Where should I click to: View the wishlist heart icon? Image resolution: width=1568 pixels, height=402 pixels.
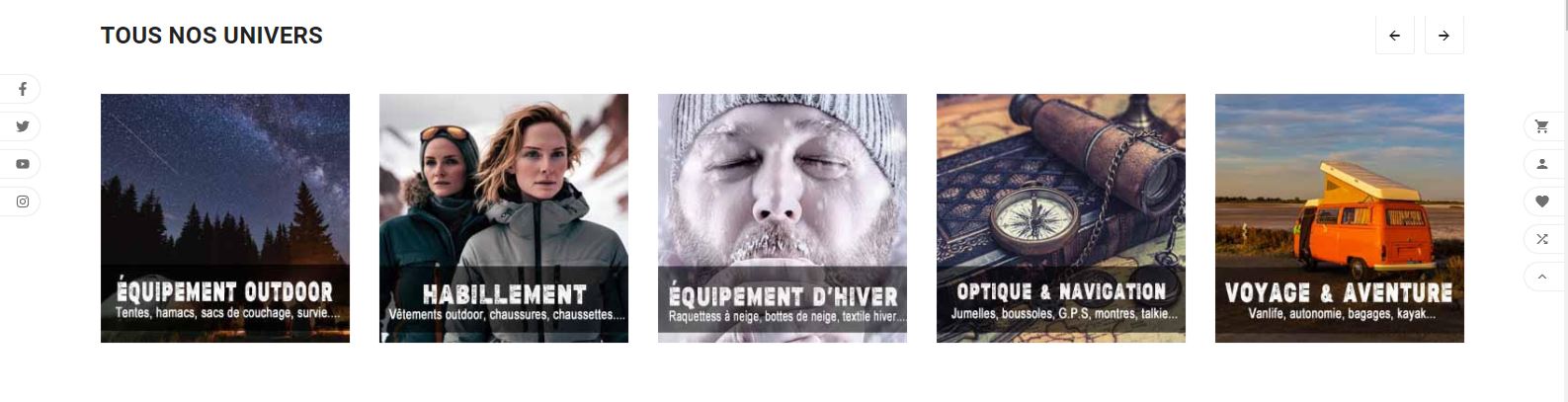(x=1542, y=201)
